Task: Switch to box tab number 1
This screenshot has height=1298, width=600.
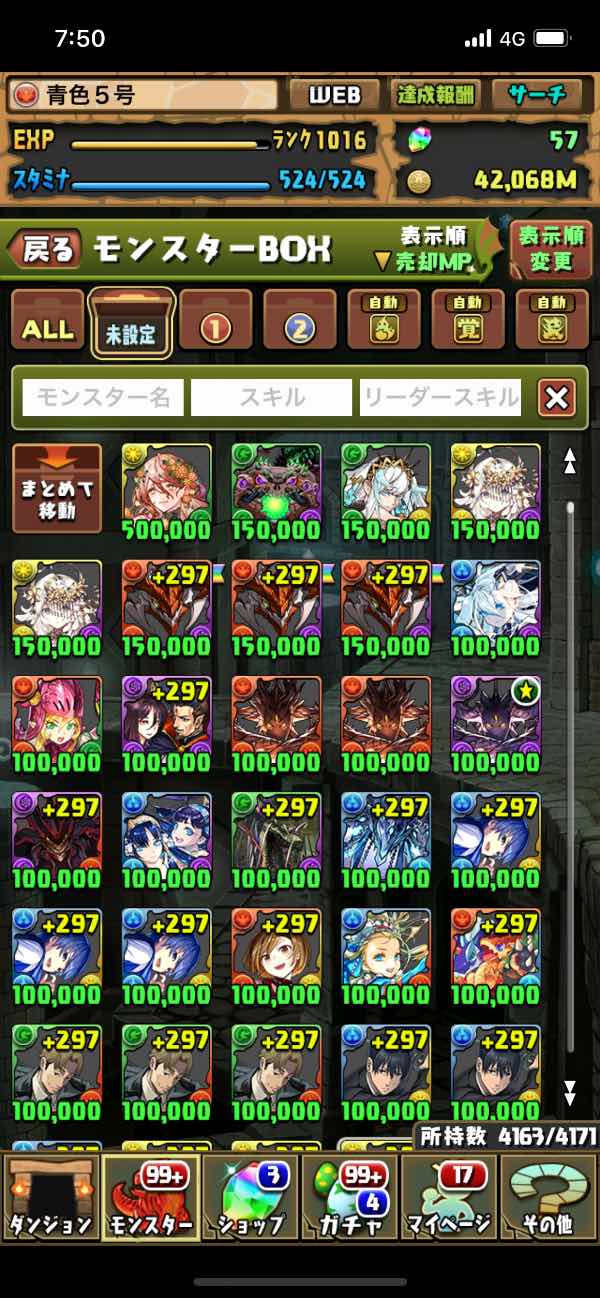Action: click(x=215, y=326)
